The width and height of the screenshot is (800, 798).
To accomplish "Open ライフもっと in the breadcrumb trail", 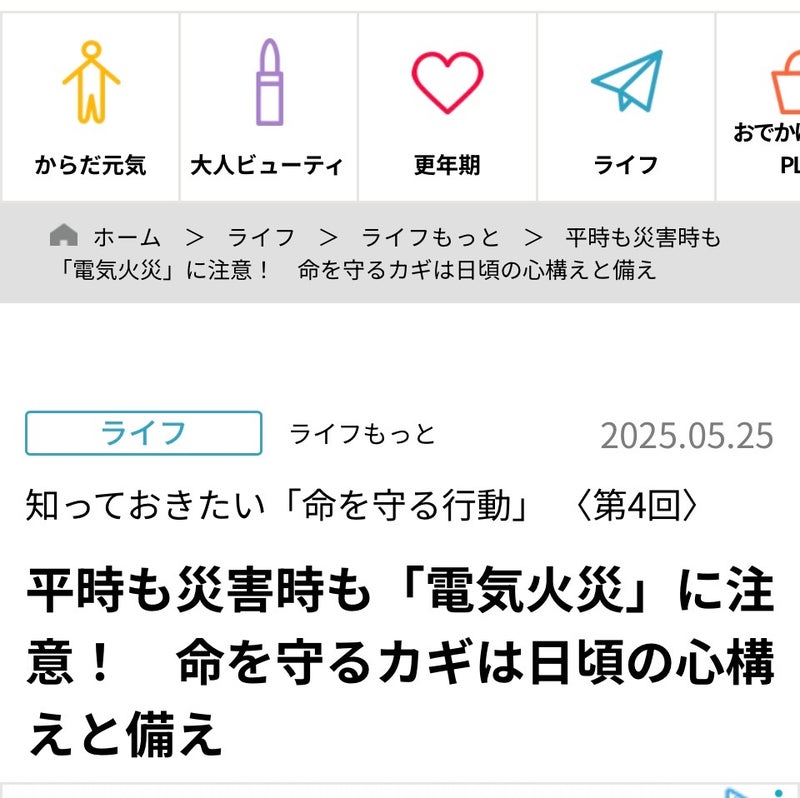I will (430, 237).
